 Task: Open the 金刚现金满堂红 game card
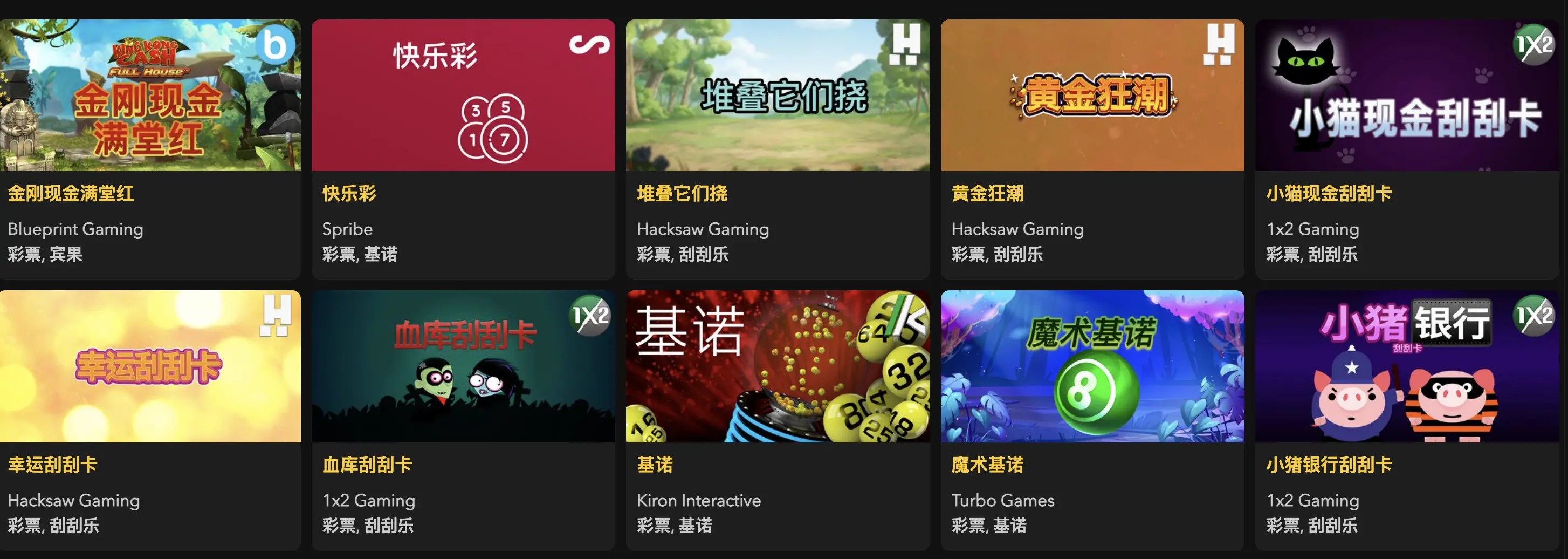pyautogui.click(x=149, y=96)
